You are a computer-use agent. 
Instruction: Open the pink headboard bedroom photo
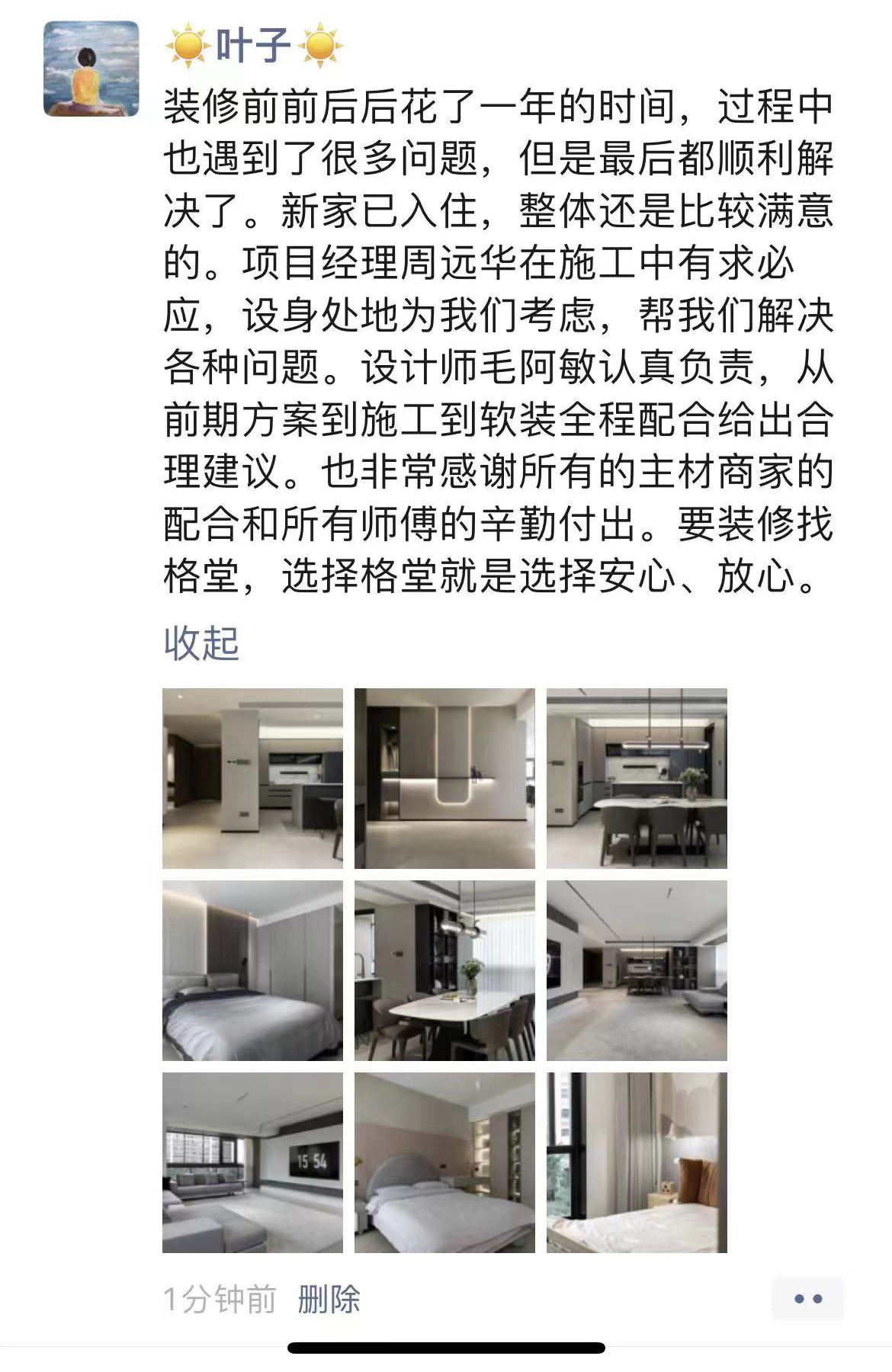pyautogui.click(x=444, y=1162)
